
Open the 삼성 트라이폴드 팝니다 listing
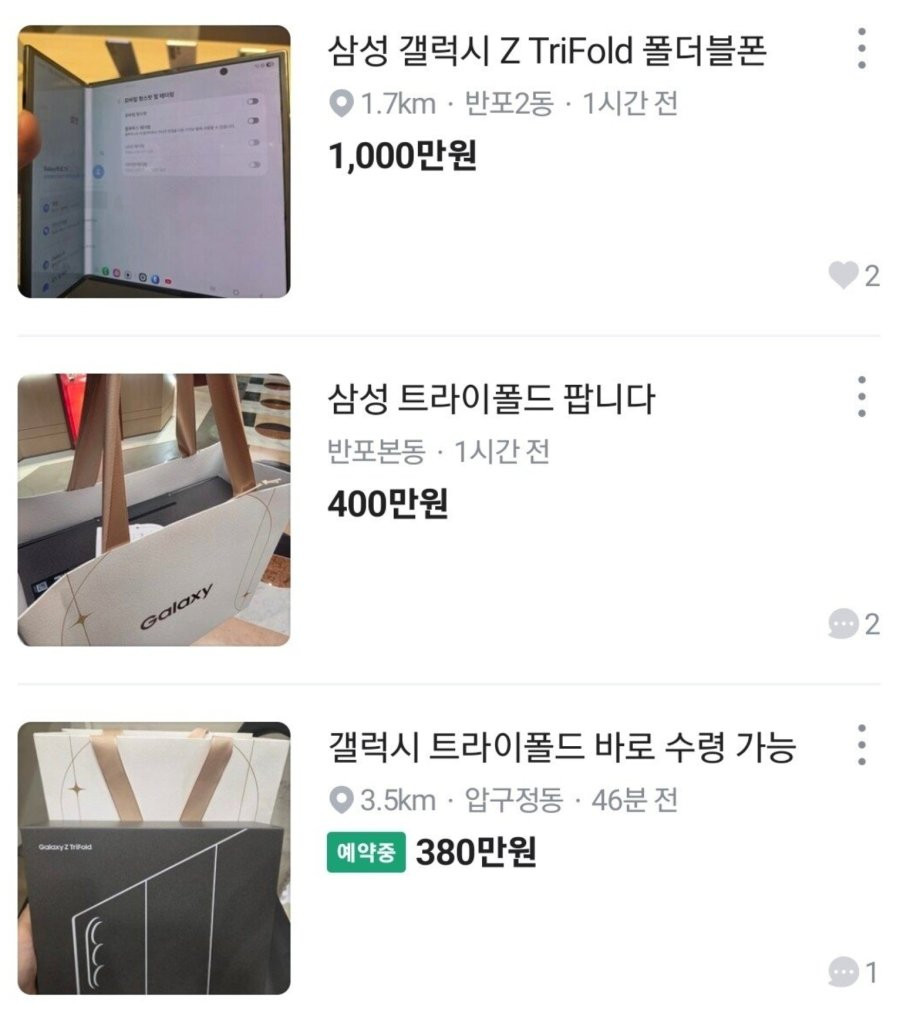pos(491,399)
